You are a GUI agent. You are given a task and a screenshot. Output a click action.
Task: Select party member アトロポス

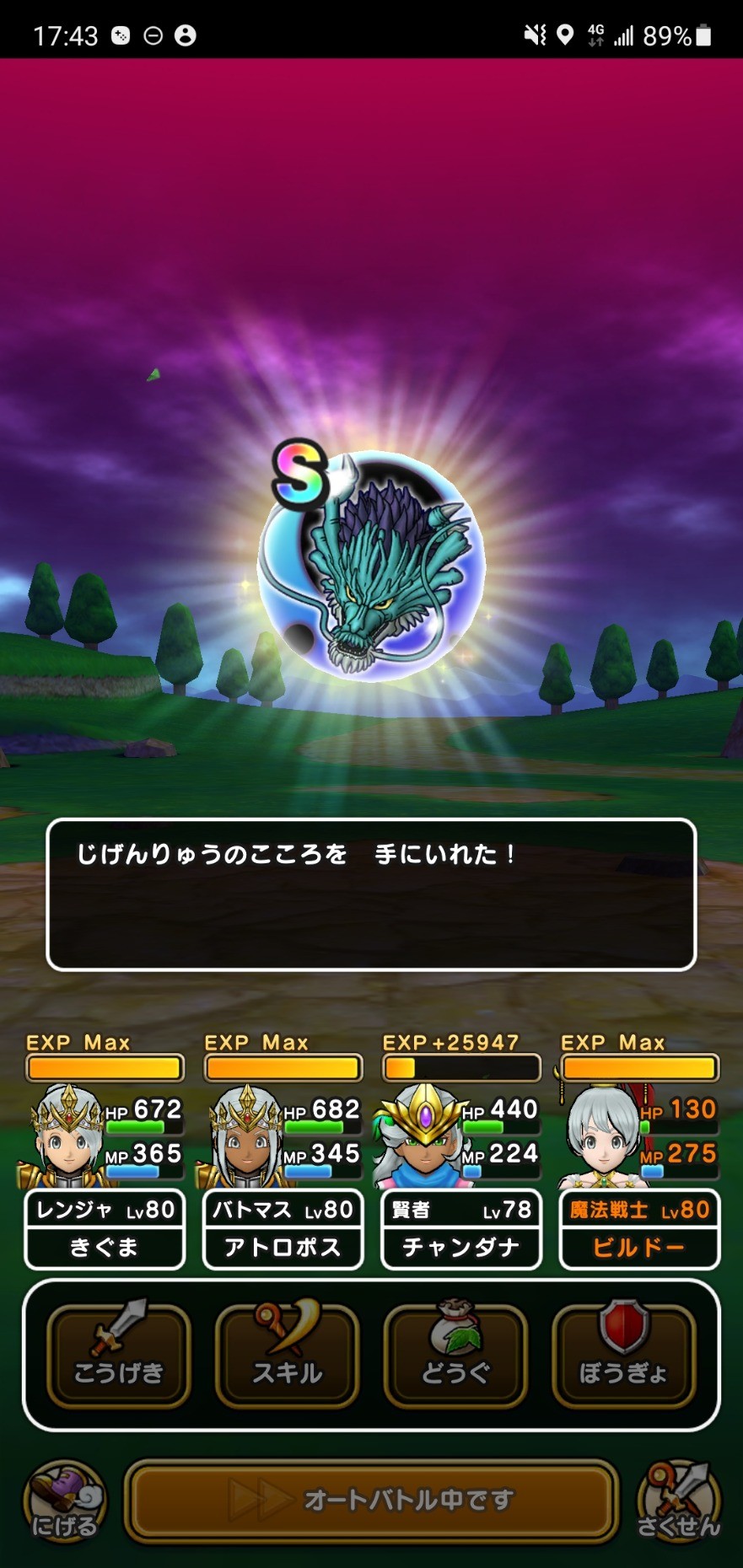pyautogui.click(x=283, y=1229)
